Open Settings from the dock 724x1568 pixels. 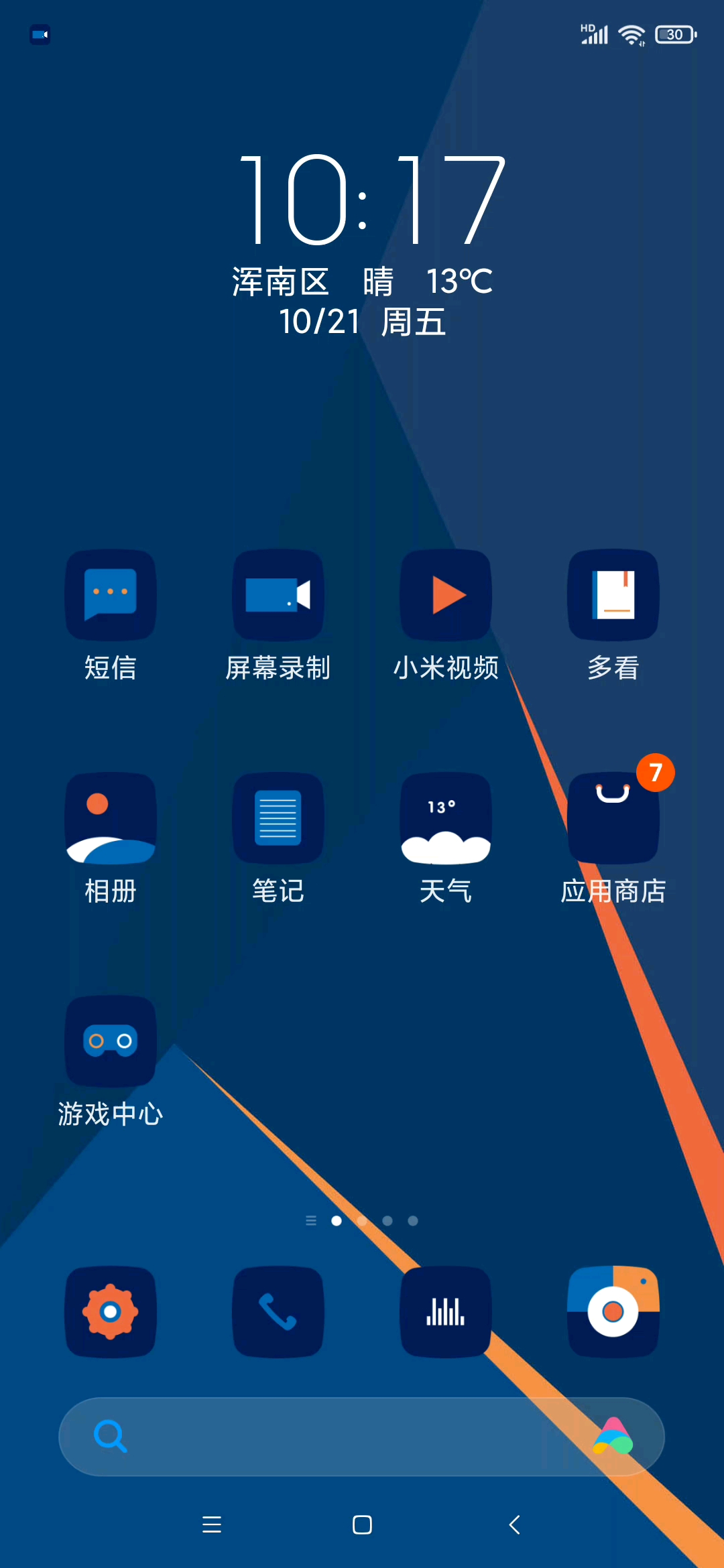click(111, 1311)
